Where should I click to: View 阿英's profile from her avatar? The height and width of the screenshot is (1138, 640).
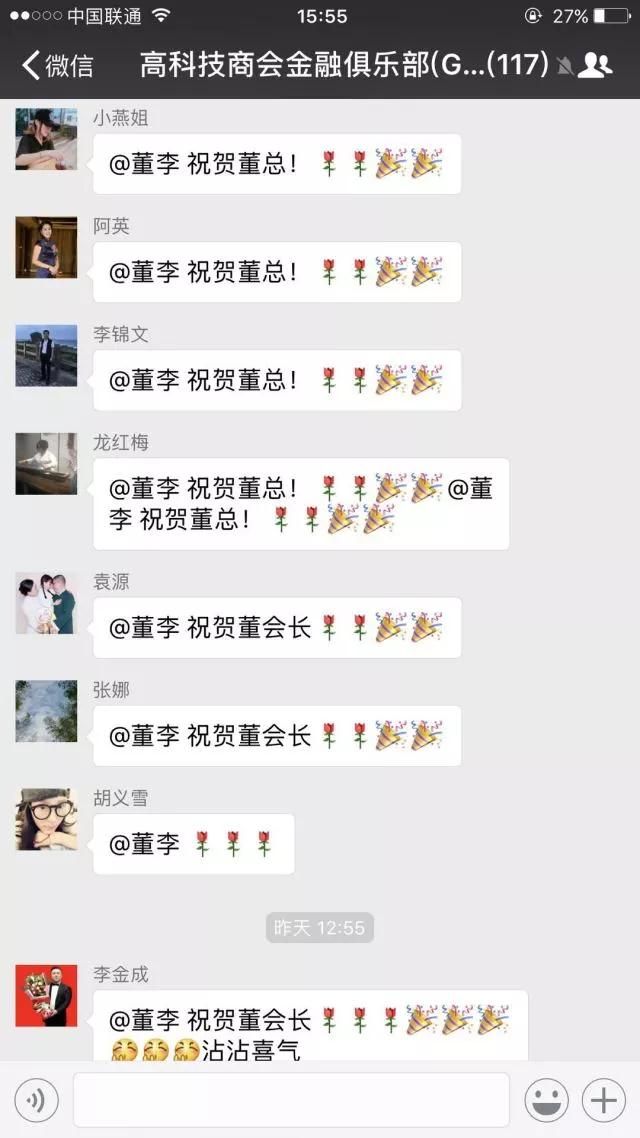tap(46, 247)
